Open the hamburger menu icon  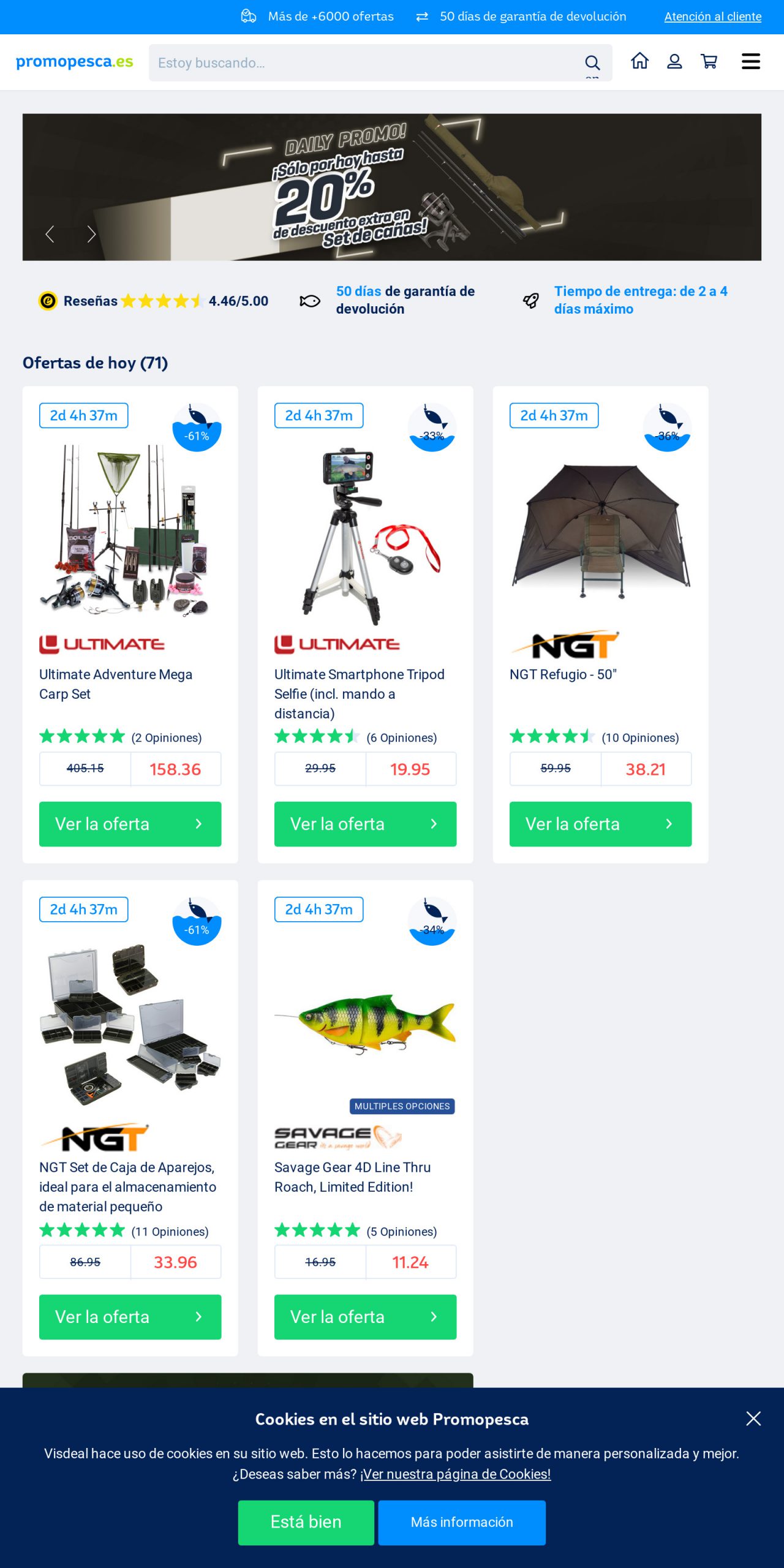coord(750,61)
